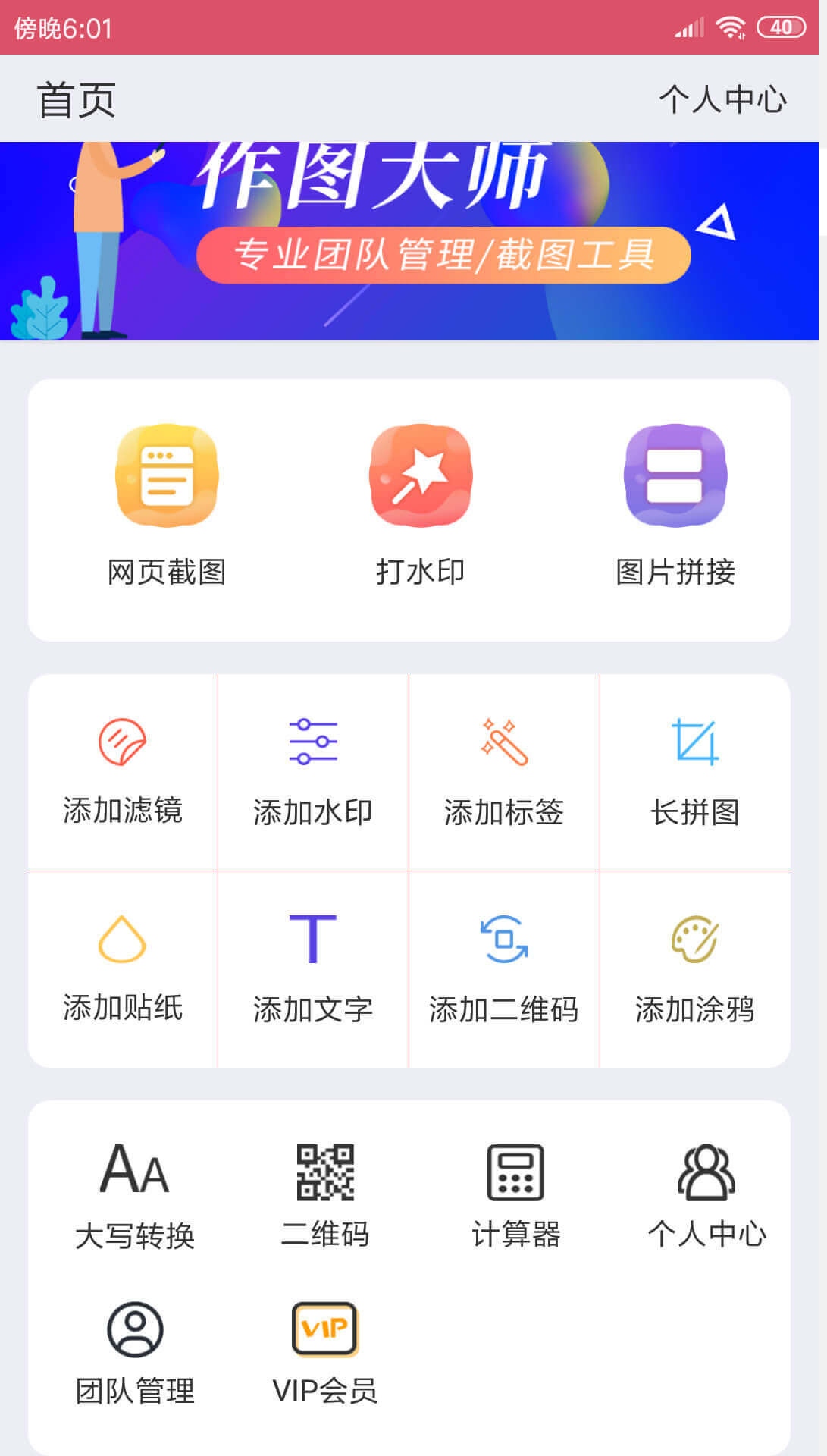This screenshot has height=1456, width=827.
Task: Open 添加标签 to add tags
Action: tap(504, 772)
